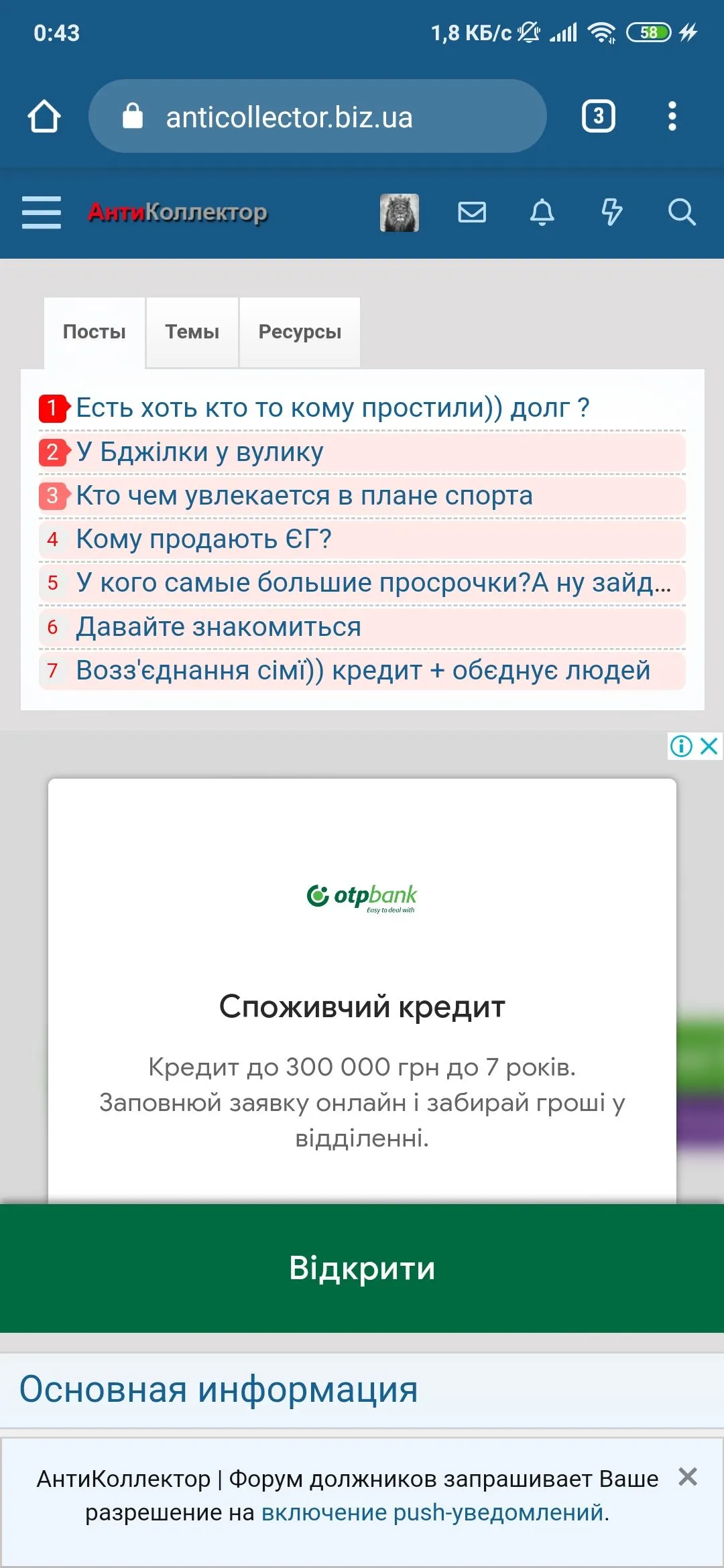The image size is (724, 1568).
Task: Open the user avatar profile menu
Action: (400, 212)
